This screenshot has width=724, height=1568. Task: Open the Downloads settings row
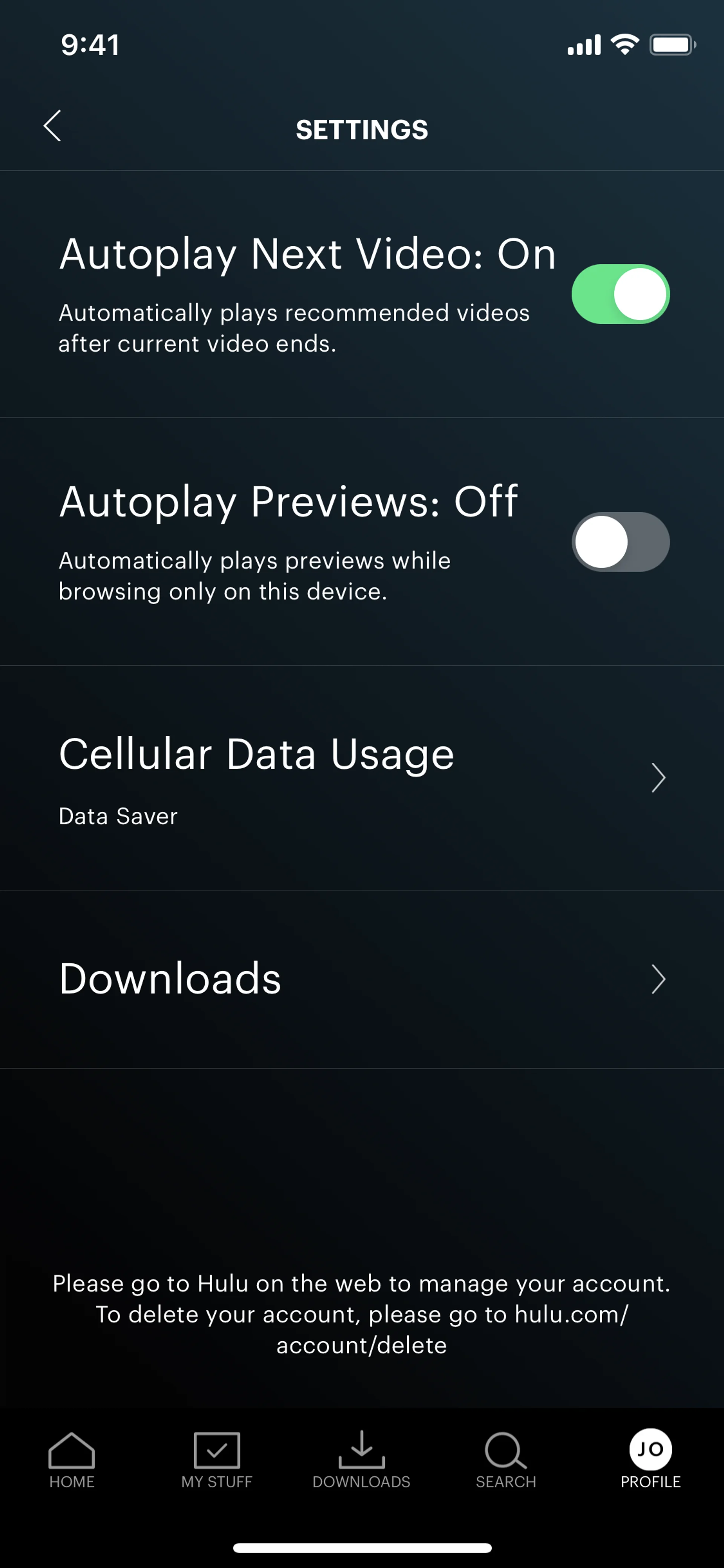pos(361,979)
